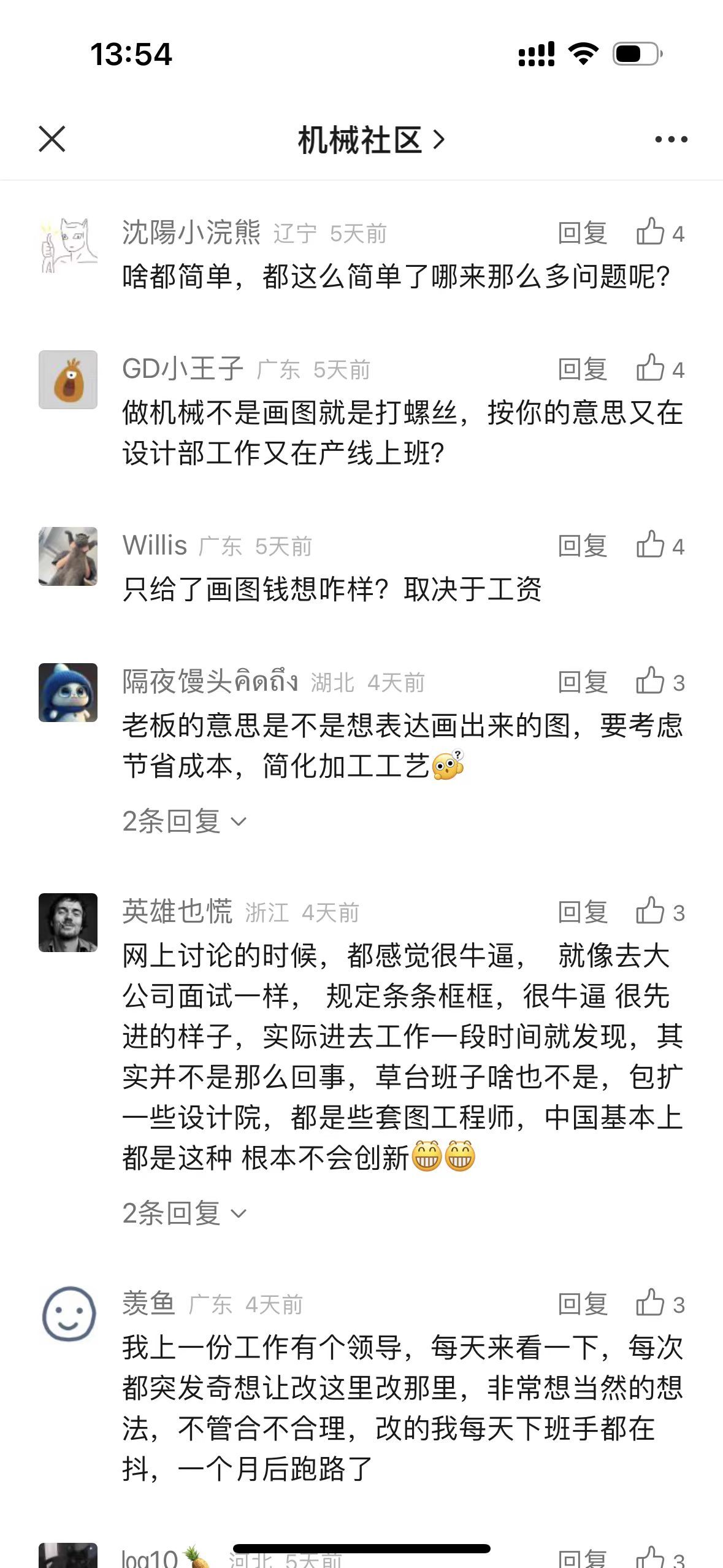The image size is (723, 1568).
Task: Open Willis's profile avatar
Action: coord(68,556)
